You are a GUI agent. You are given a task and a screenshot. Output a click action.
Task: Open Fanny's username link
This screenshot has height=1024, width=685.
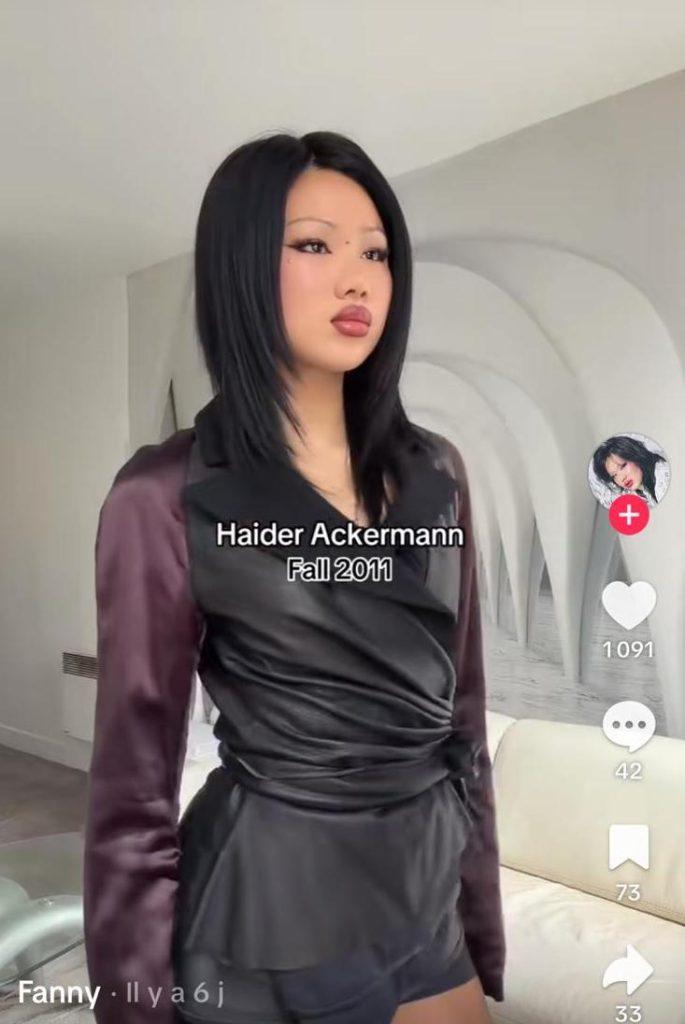pos(59,993)
